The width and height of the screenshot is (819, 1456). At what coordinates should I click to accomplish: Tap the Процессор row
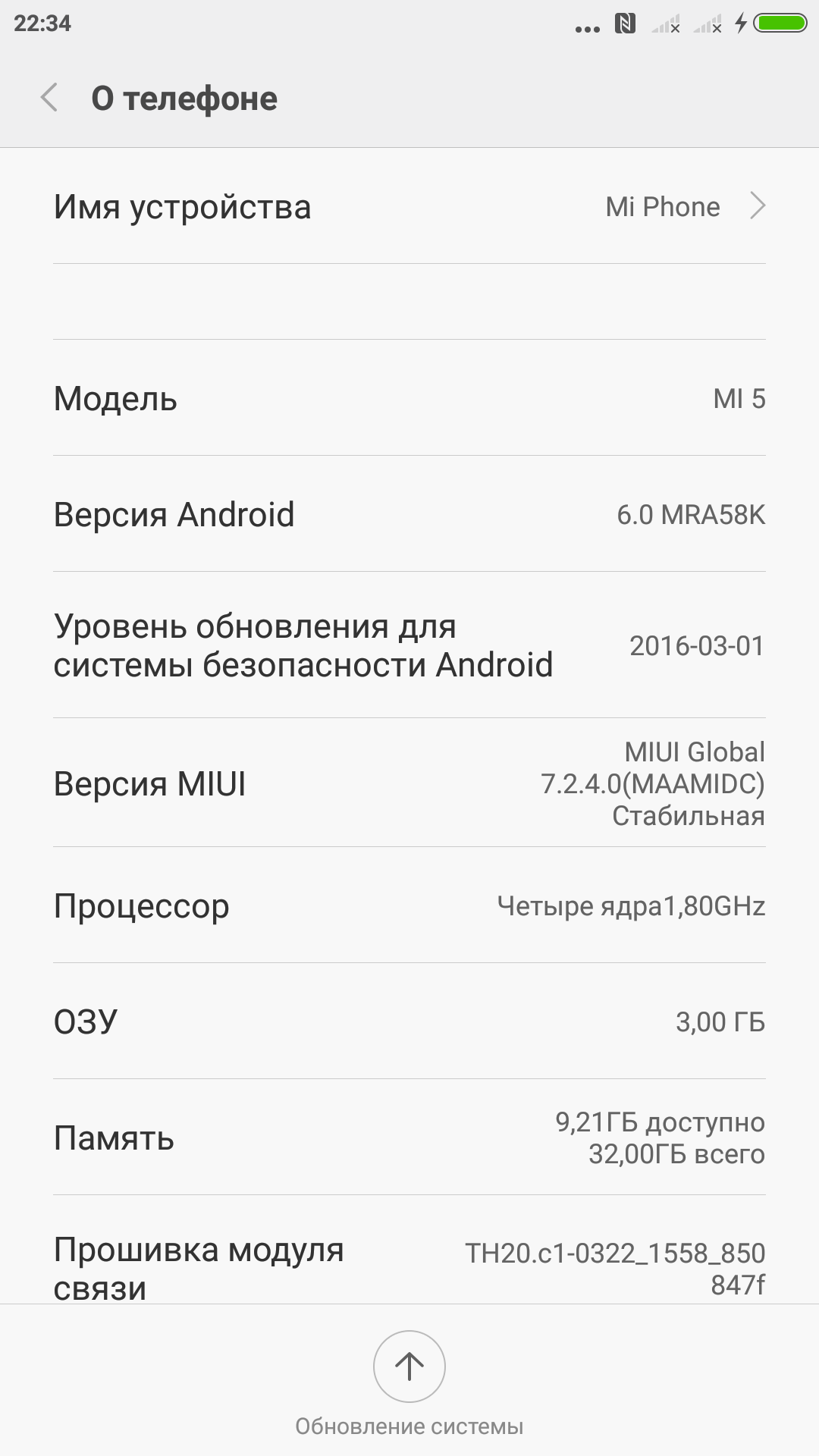coord(409,906)
